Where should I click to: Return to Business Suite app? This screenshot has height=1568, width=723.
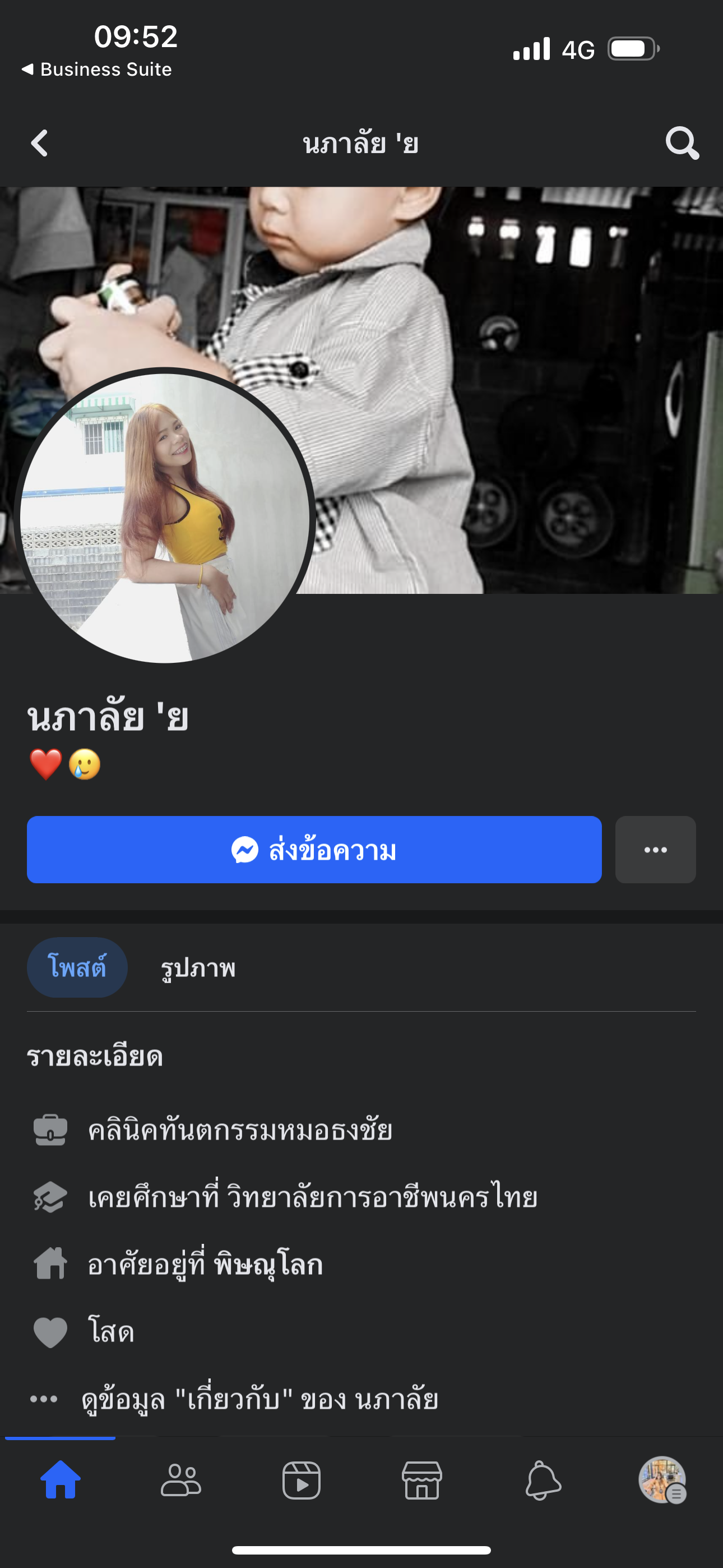click(x=98, y=70)
